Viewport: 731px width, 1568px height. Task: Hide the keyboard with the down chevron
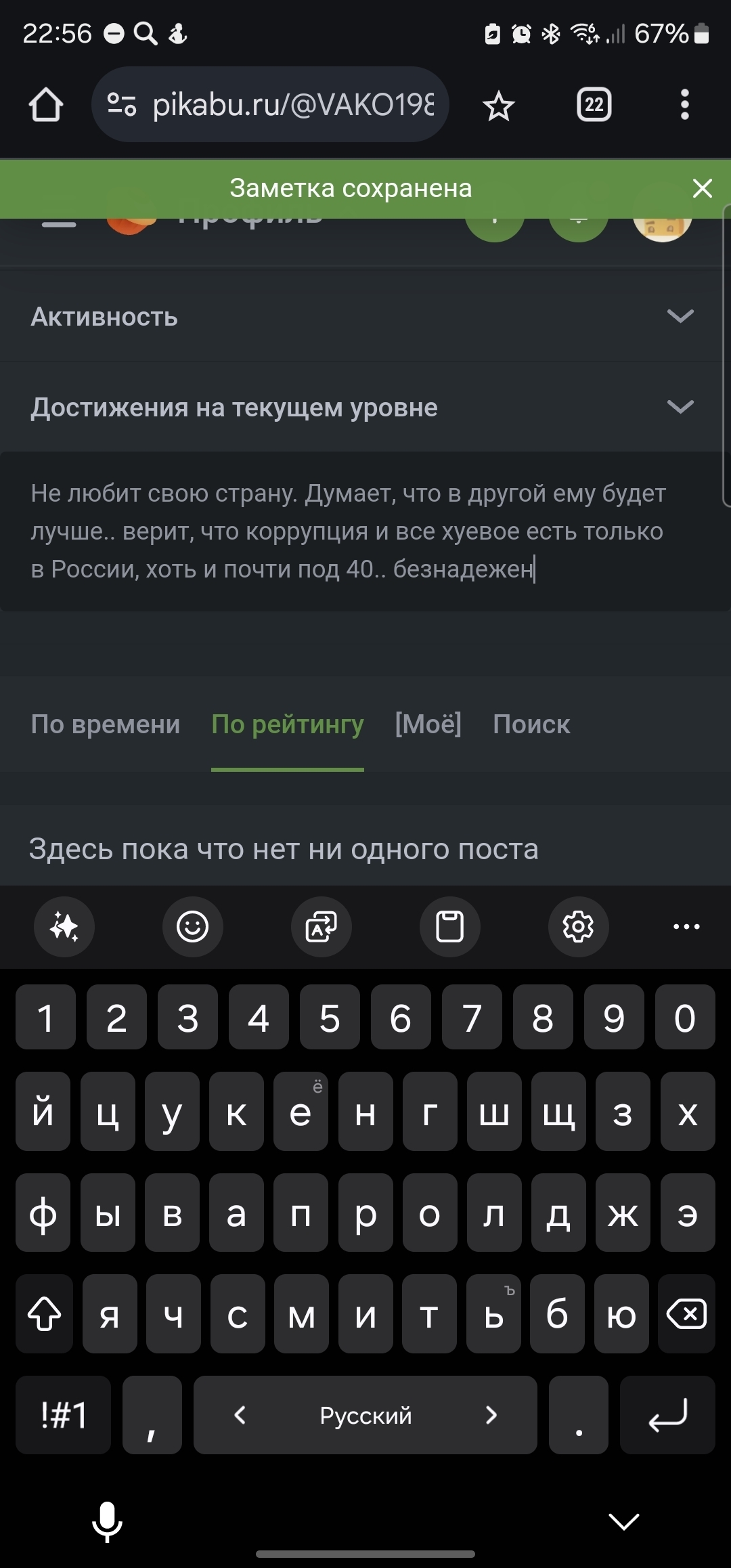(x=623, y=1521)
